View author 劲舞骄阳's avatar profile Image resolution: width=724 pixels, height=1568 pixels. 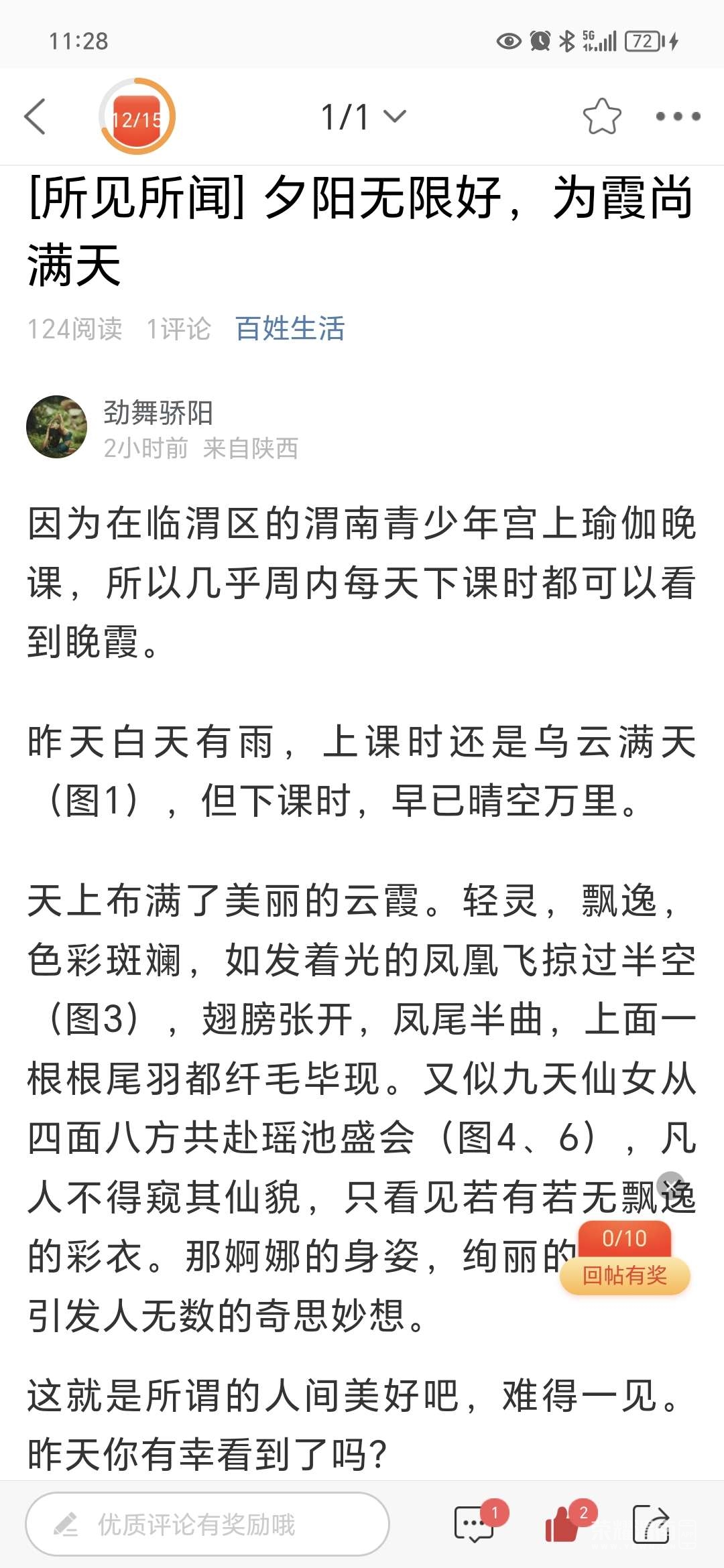point(57,427)
